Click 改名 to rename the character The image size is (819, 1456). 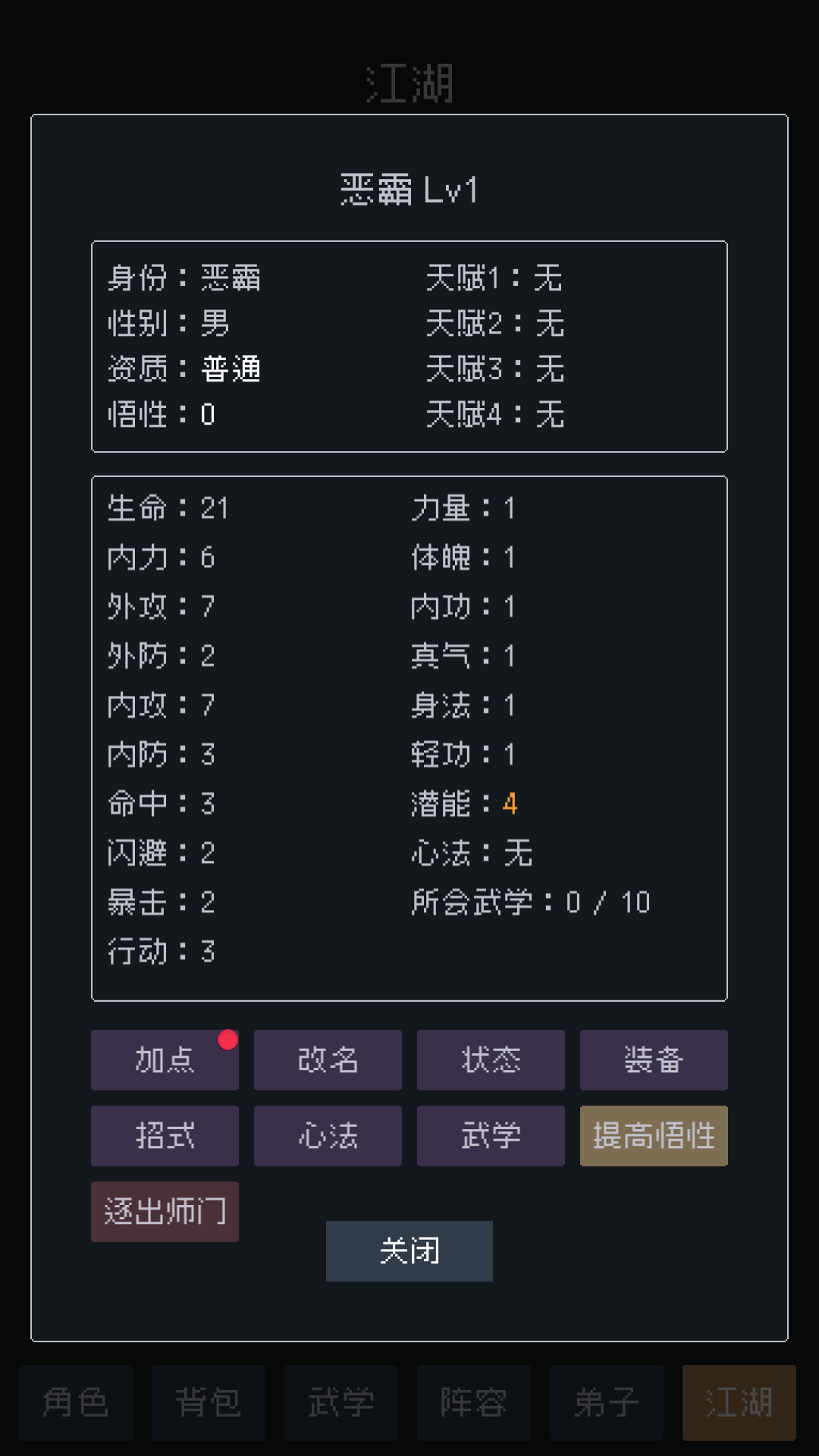pos(327,1059)
